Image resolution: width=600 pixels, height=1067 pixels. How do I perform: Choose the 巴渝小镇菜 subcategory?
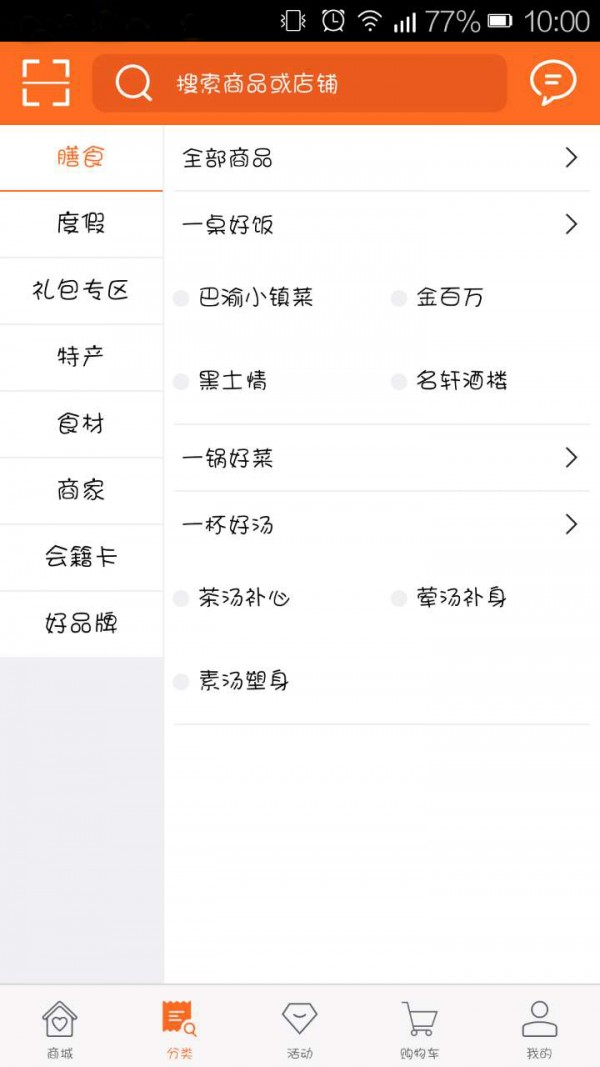[x=256, y=298]
